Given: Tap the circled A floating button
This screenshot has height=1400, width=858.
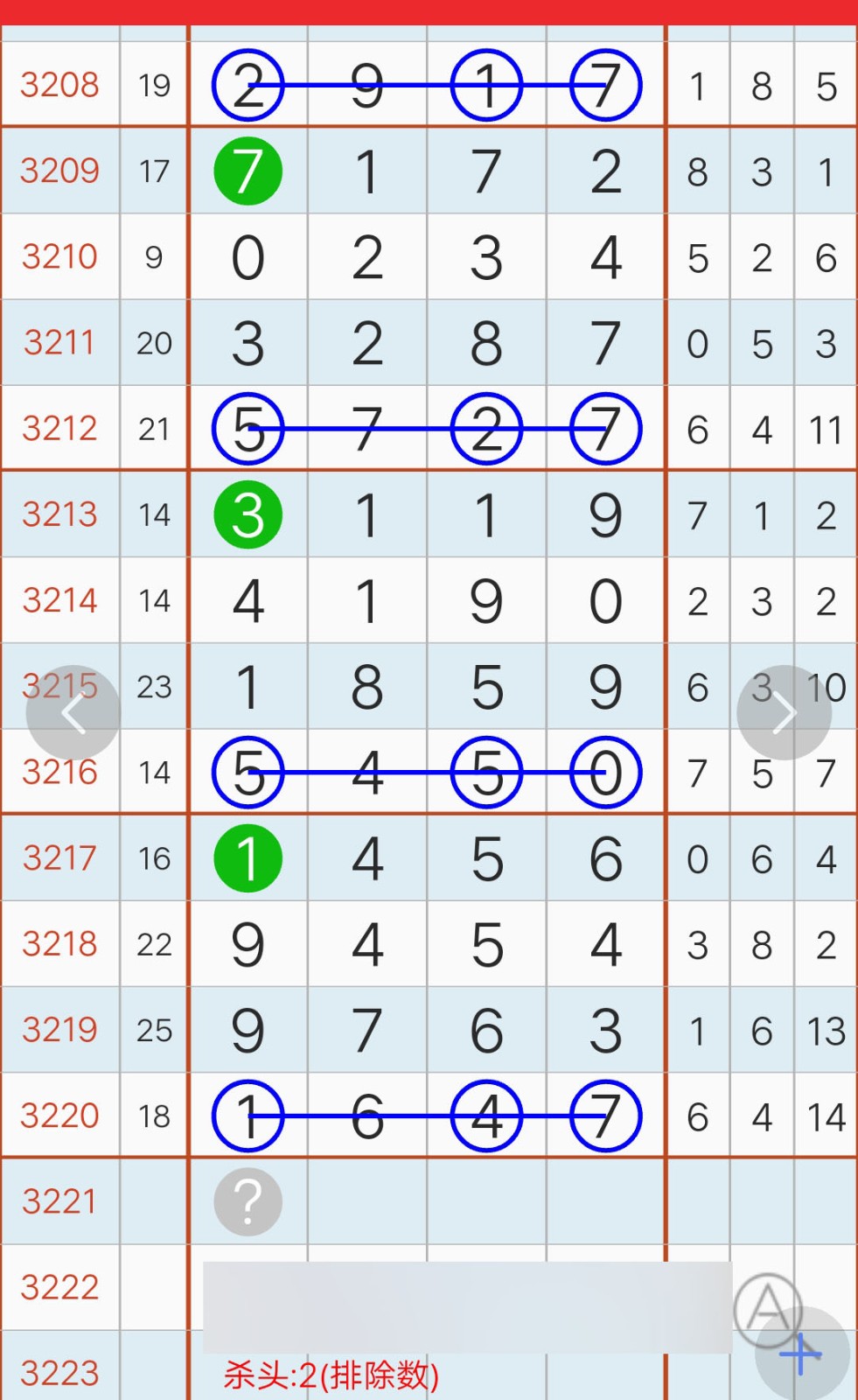Looking at the screenshot, I should pyautogui.click(x=768, y=1309).
